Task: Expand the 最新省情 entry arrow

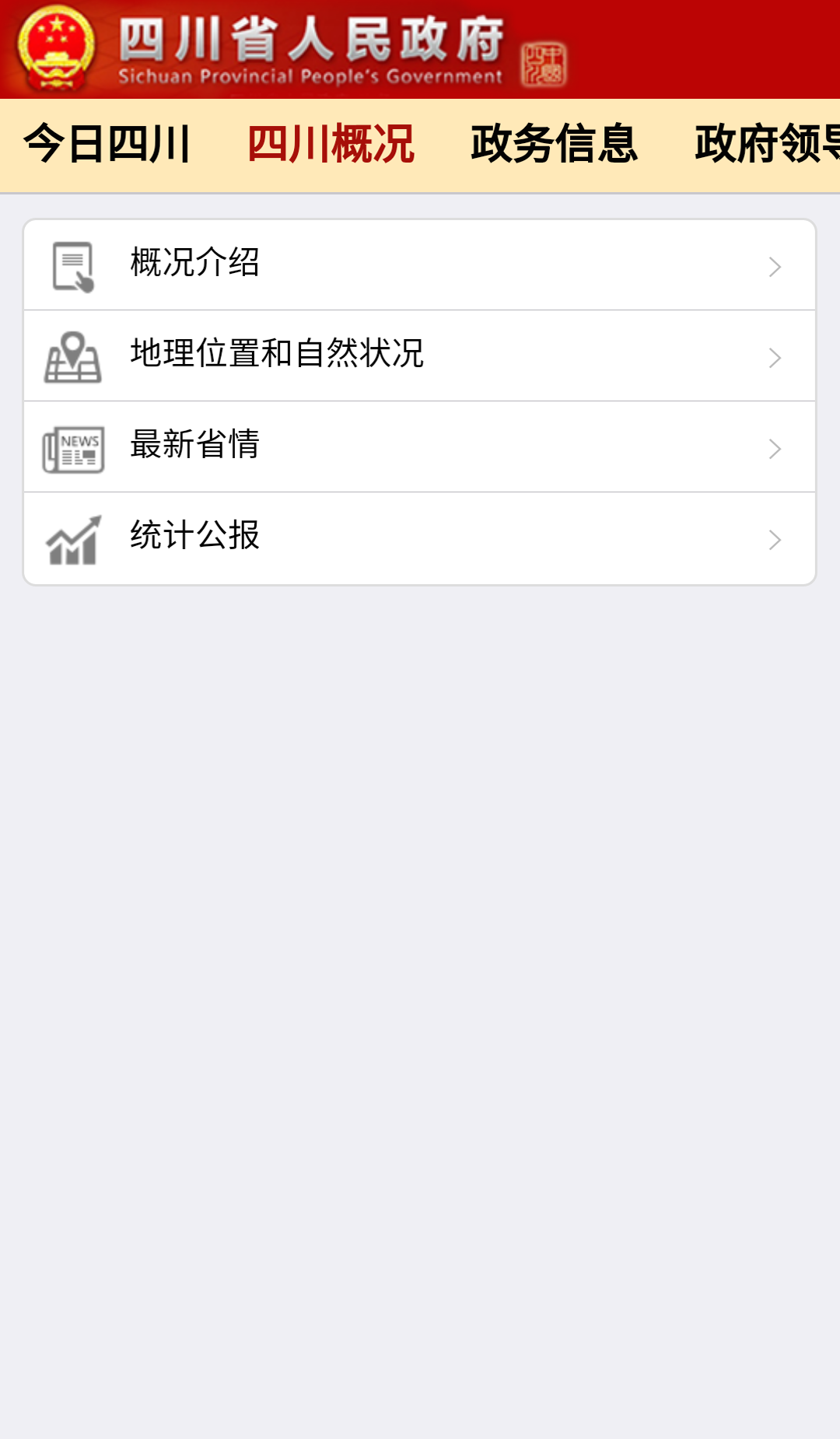Action: click(773, 448)
